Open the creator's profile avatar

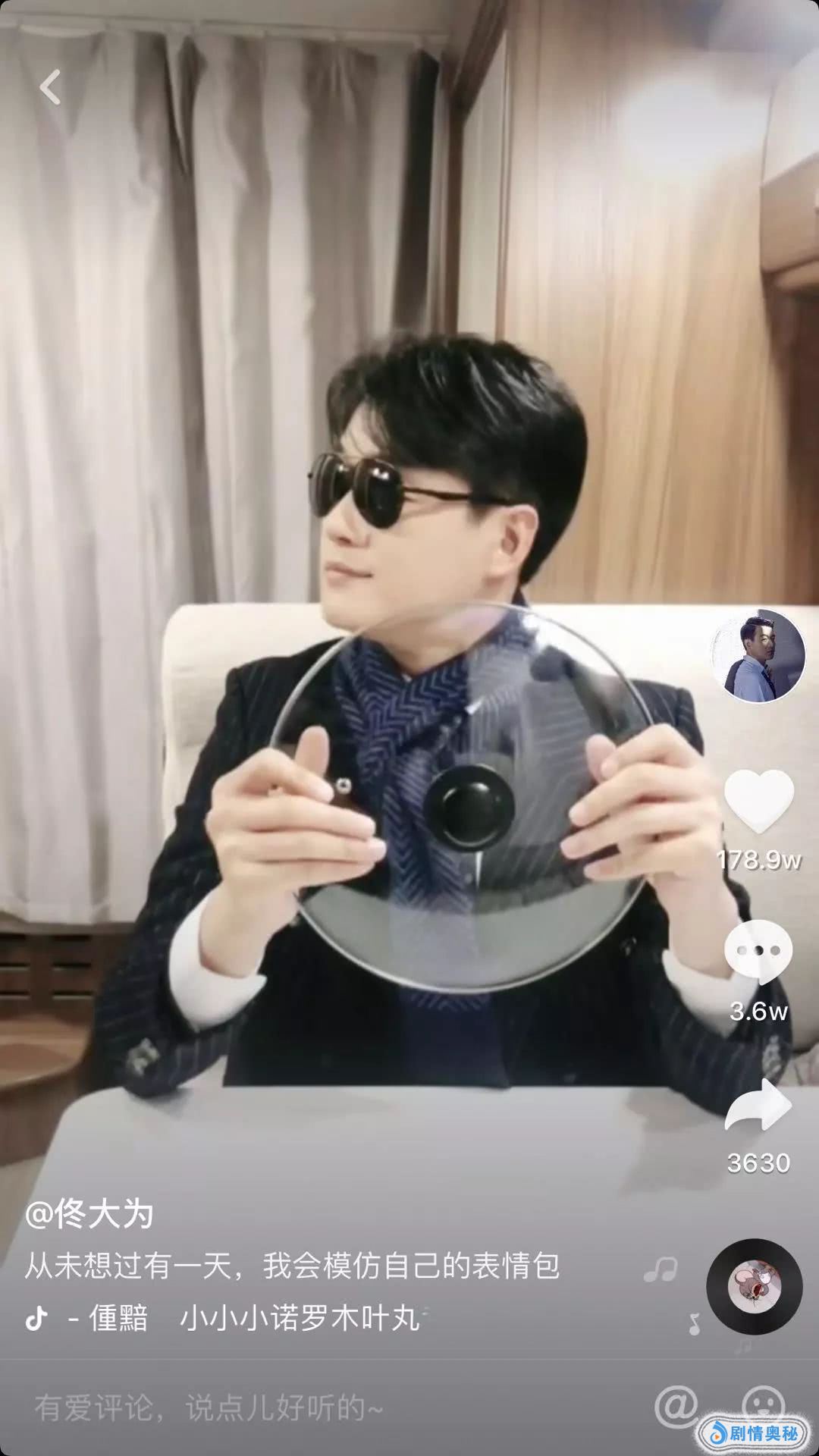[758, 655]
